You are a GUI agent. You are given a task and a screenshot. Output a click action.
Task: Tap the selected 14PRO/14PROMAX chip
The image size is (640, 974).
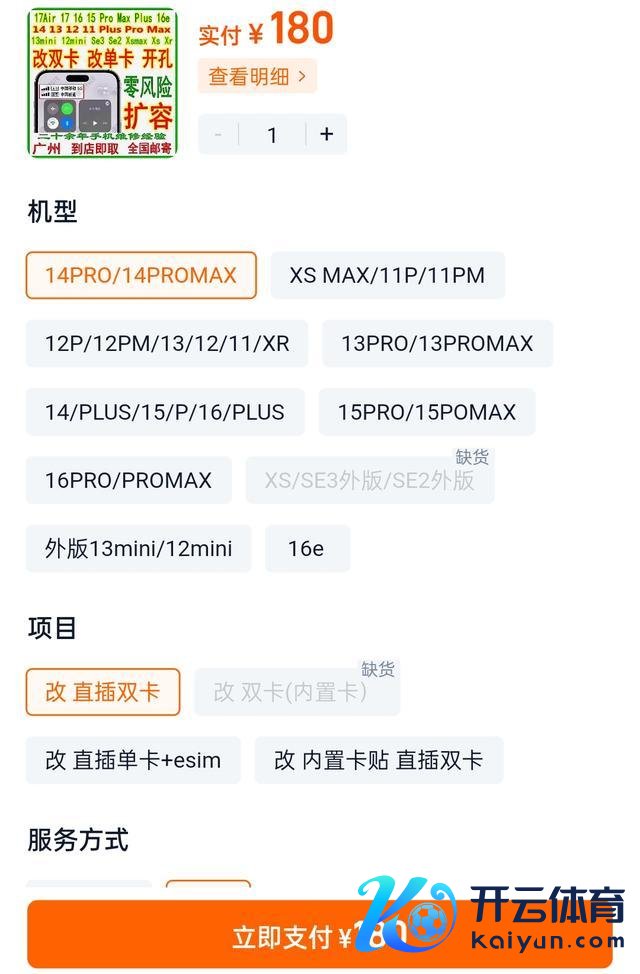[141, 275]
